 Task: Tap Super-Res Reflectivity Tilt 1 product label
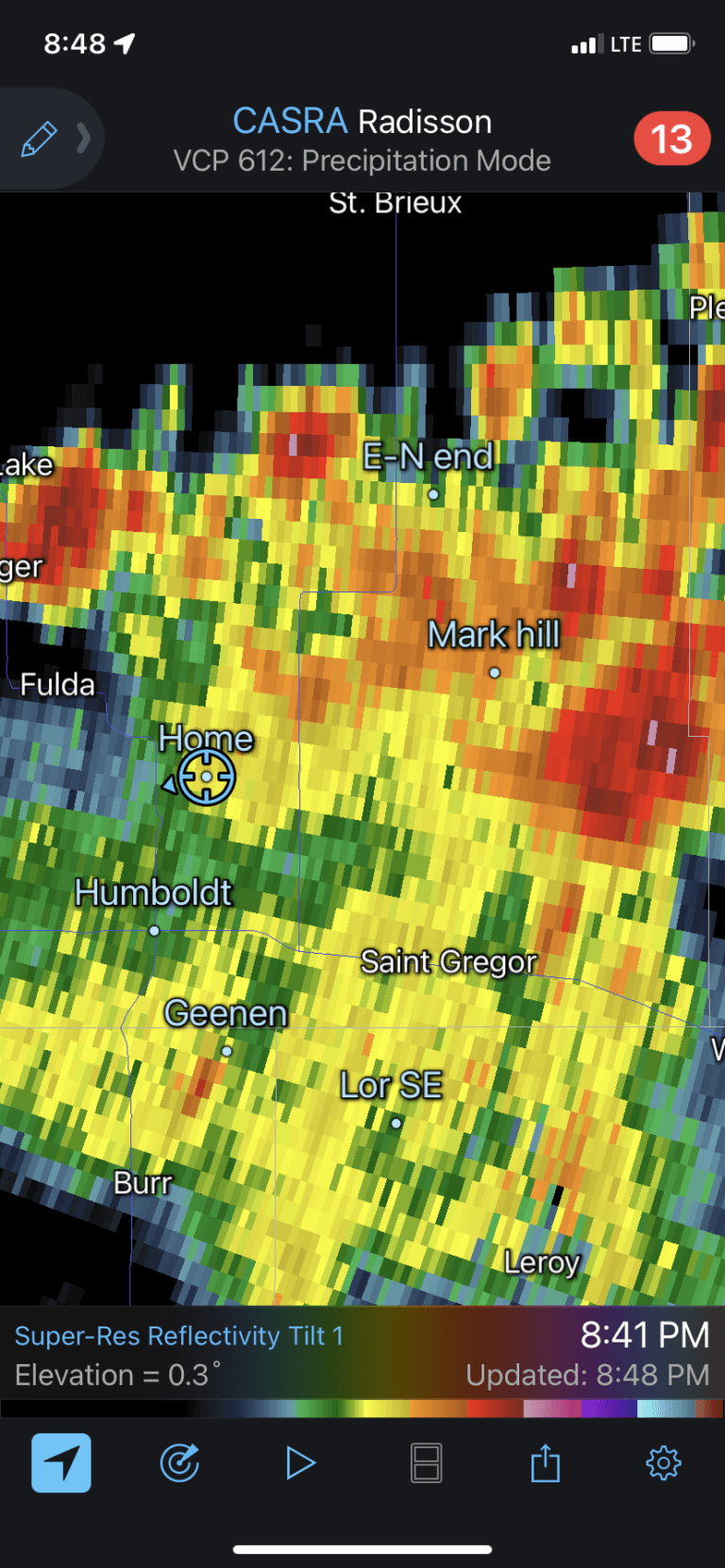tap(179, 1336)
